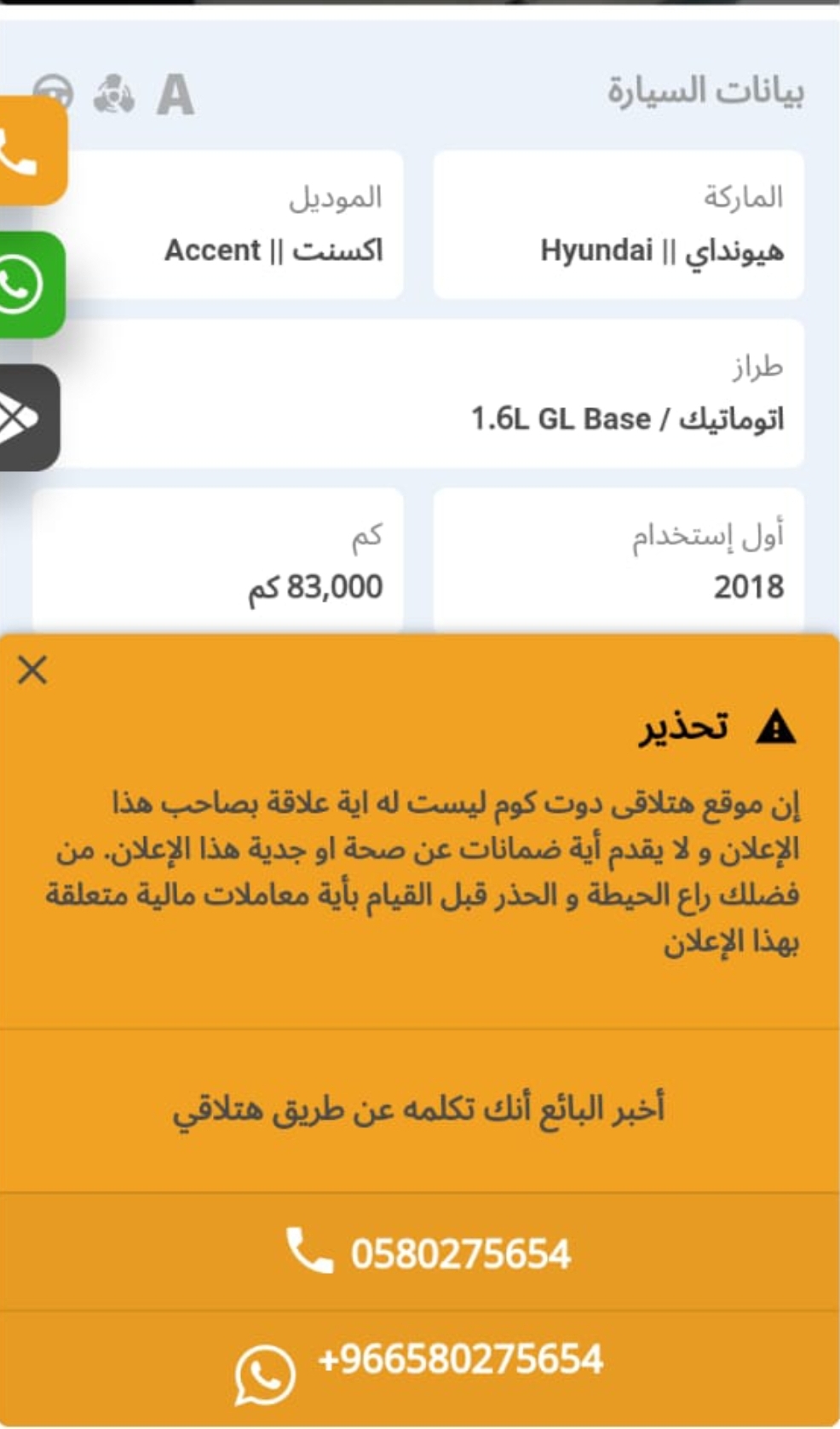Close the orange warning panel

click(x=32, y=671)
